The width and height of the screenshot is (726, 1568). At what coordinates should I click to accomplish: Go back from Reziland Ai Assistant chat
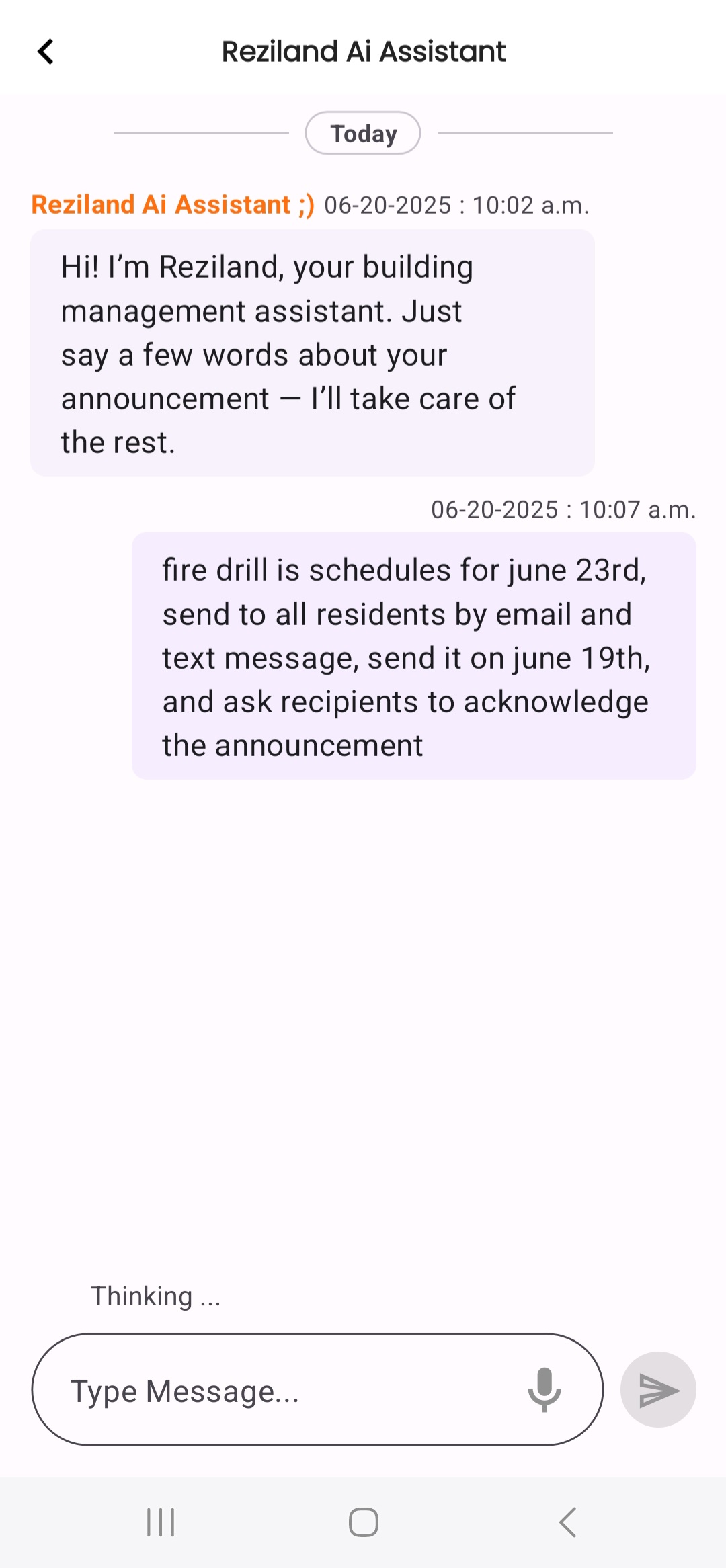45,52
